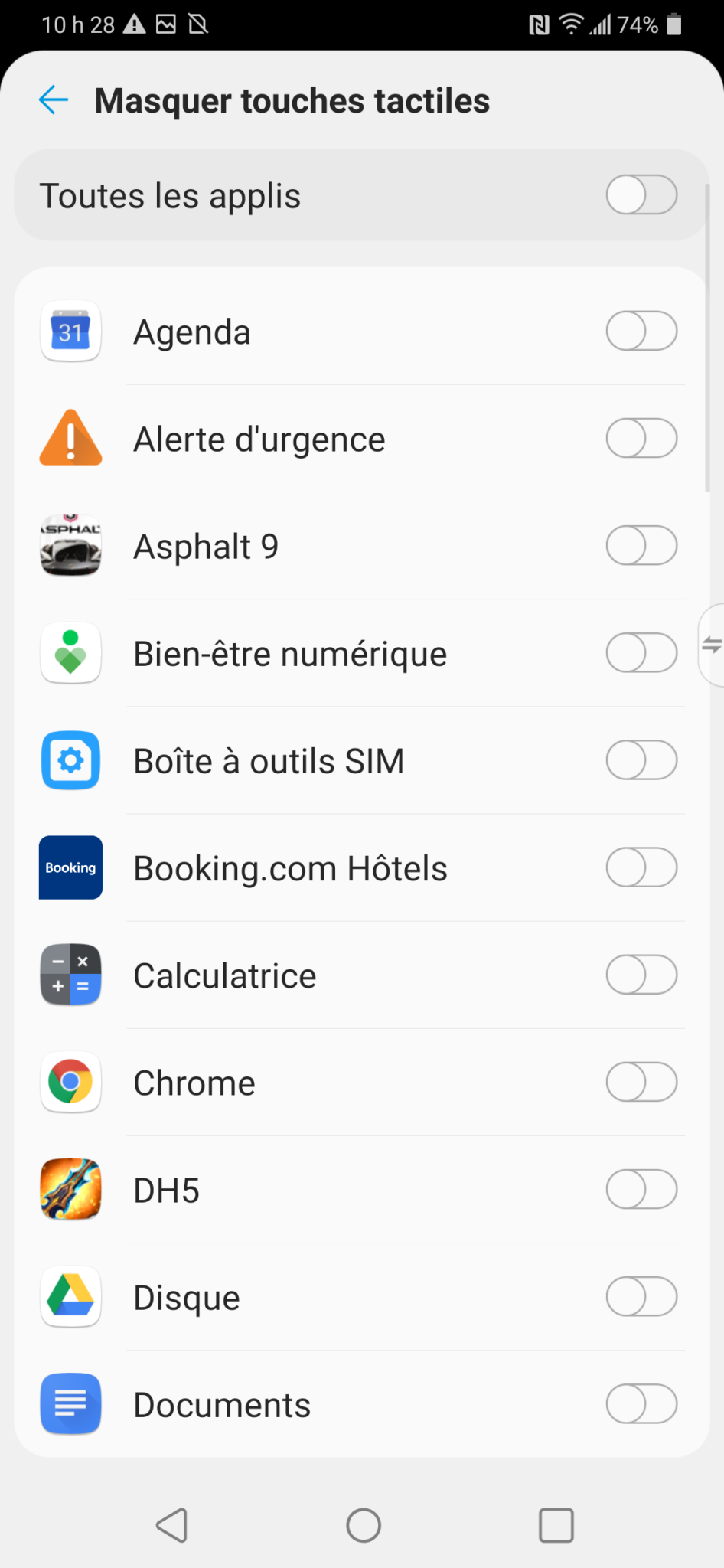
Task: Toggle the Agenda switch on
Action: click(641, 332)
